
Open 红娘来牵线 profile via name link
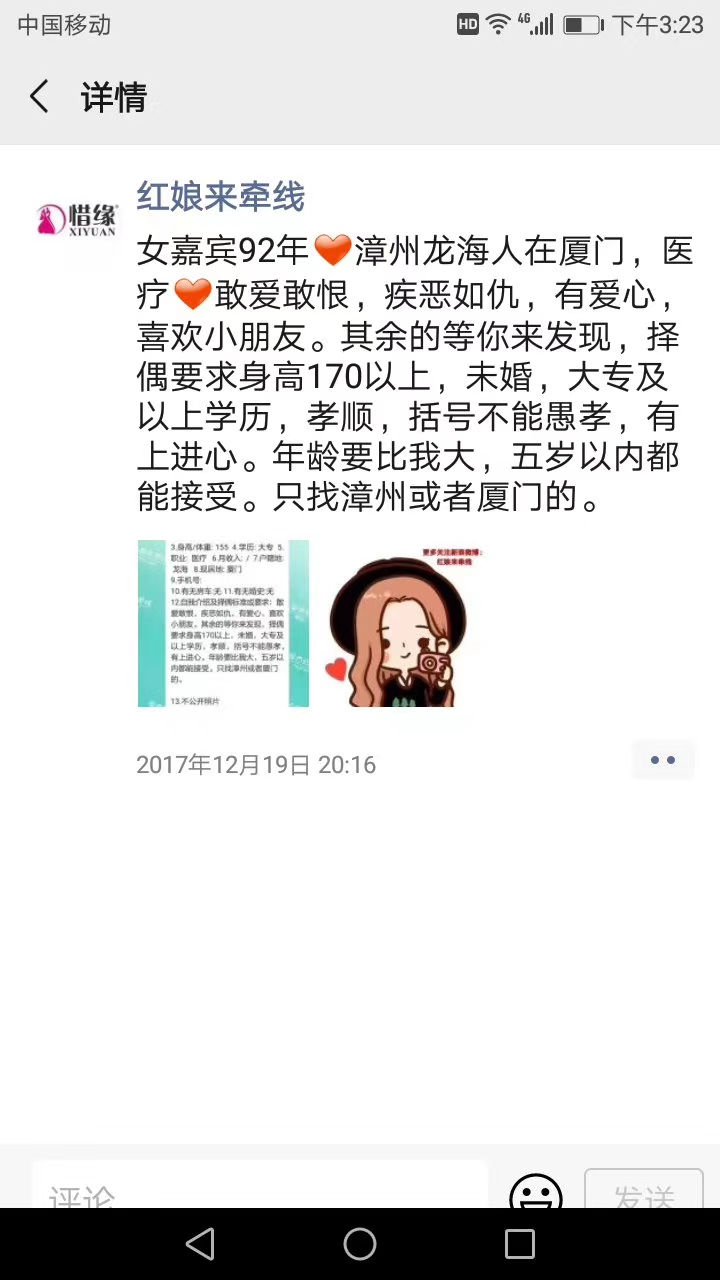tap(220, 196)
